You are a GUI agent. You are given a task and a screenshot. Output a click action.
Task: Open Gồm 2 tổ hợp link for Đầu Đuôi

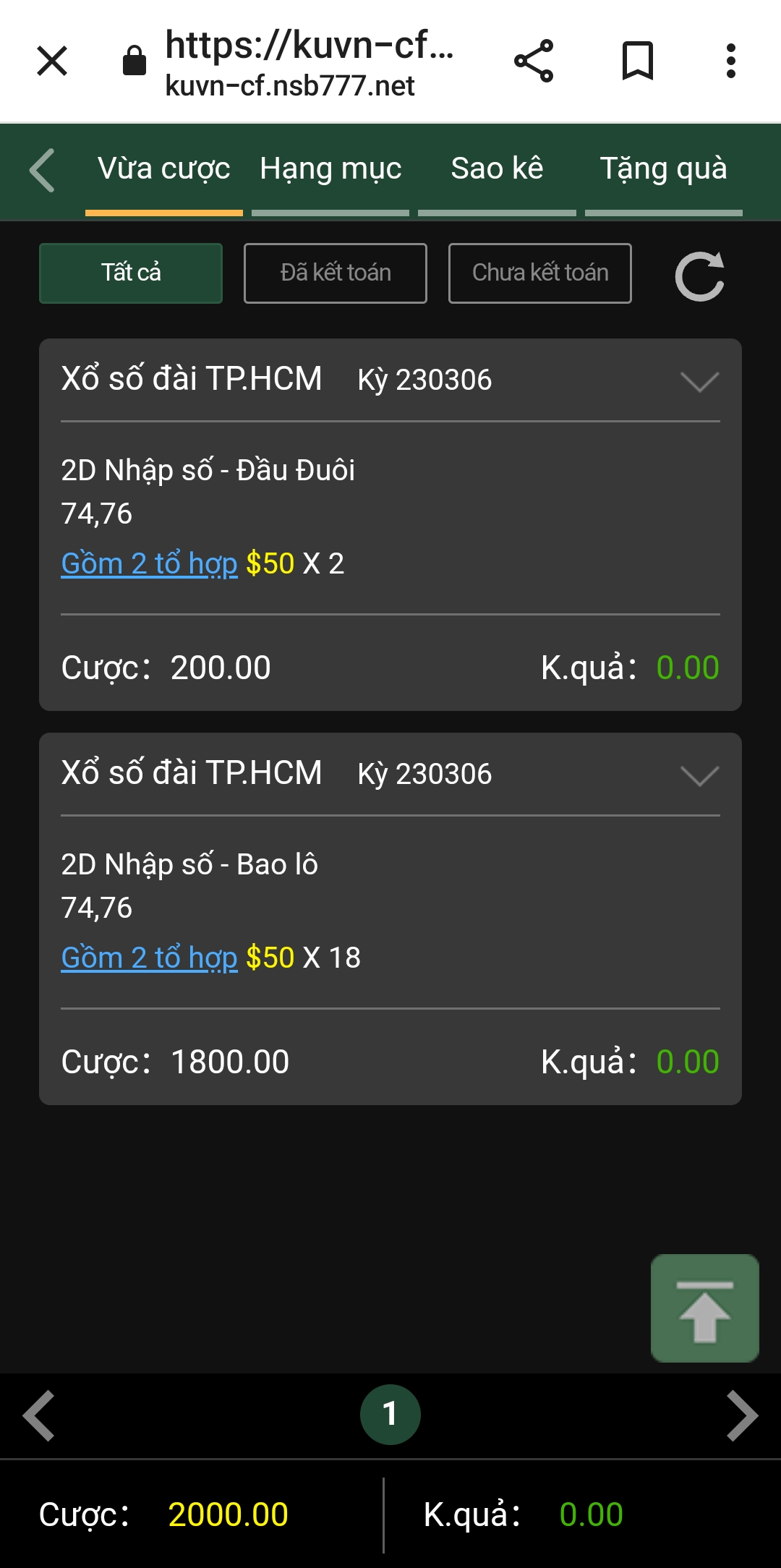point(150,563)
